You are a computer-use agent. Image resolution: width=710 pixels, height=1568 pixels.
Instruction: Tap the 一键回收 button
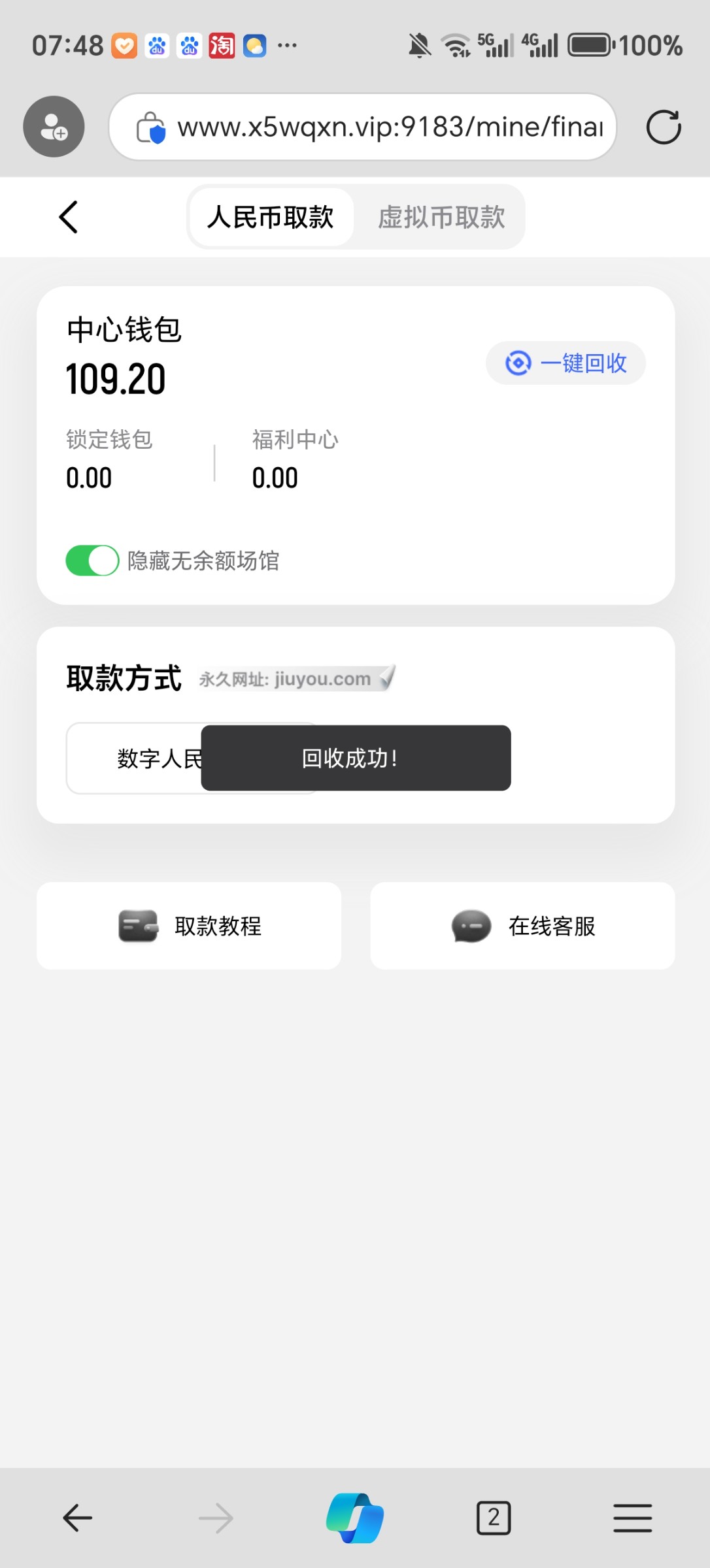(x=566, y=363)
